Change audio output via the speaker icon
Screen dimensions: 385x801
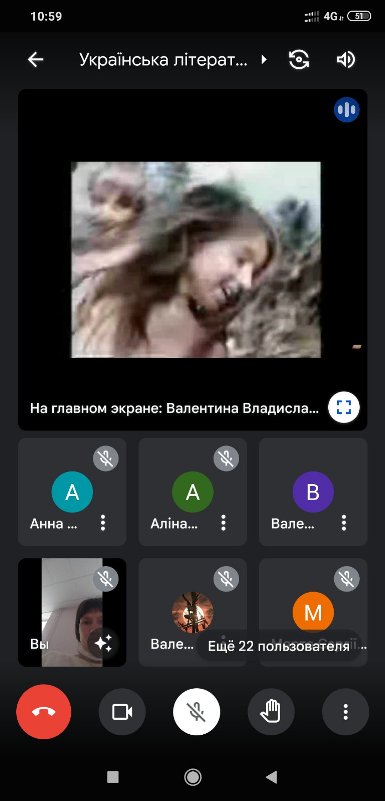pos(346,60)
